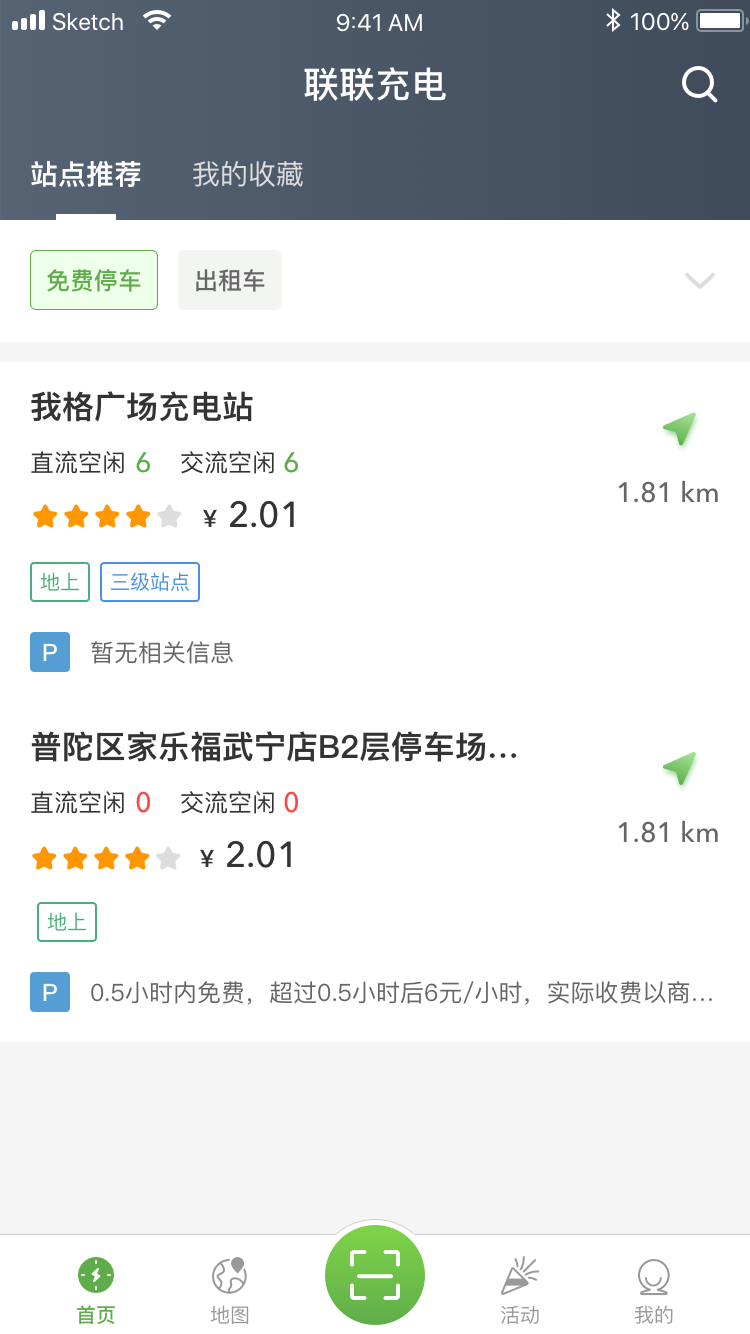Expand the filter options chevron
The image size is (750, 1334).
click(699, 281)
